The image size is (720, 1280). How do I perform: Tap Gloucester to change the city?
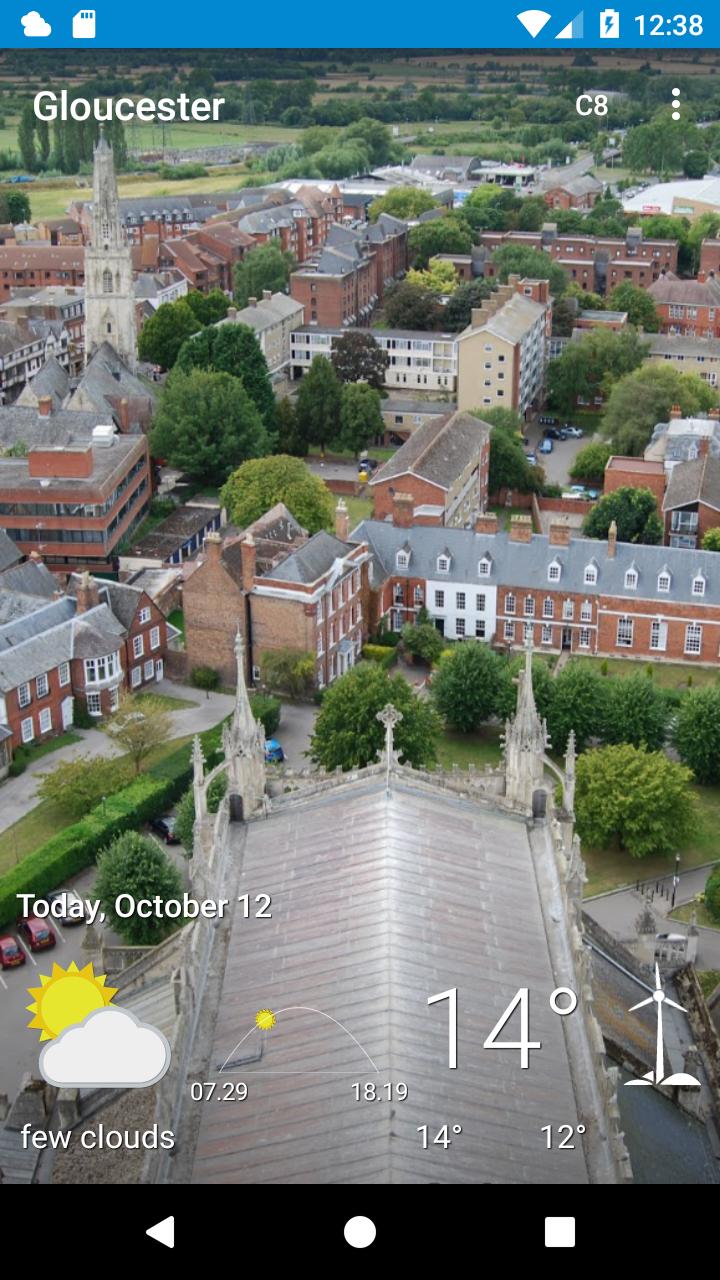(x=130, y=106)
